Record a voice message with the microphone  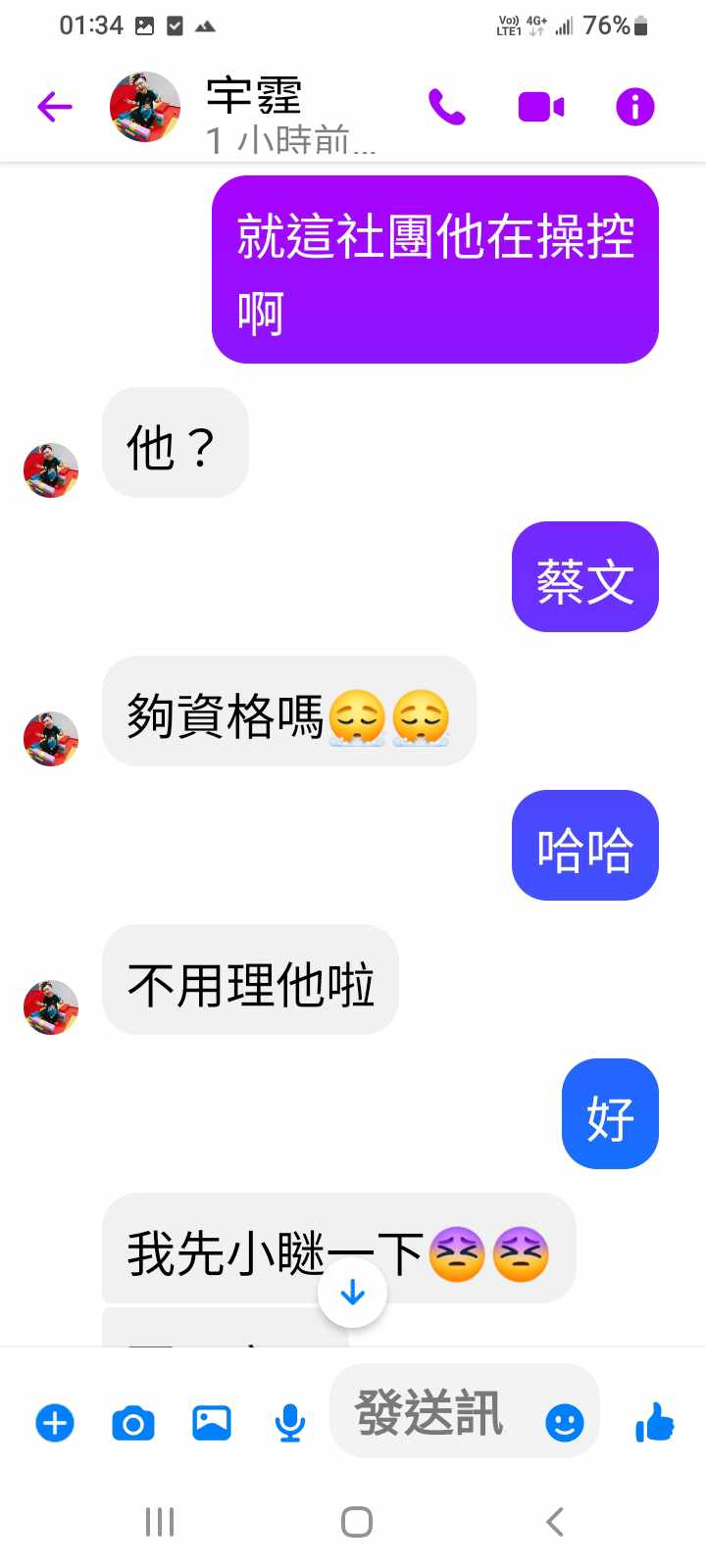click(289, 1422)
